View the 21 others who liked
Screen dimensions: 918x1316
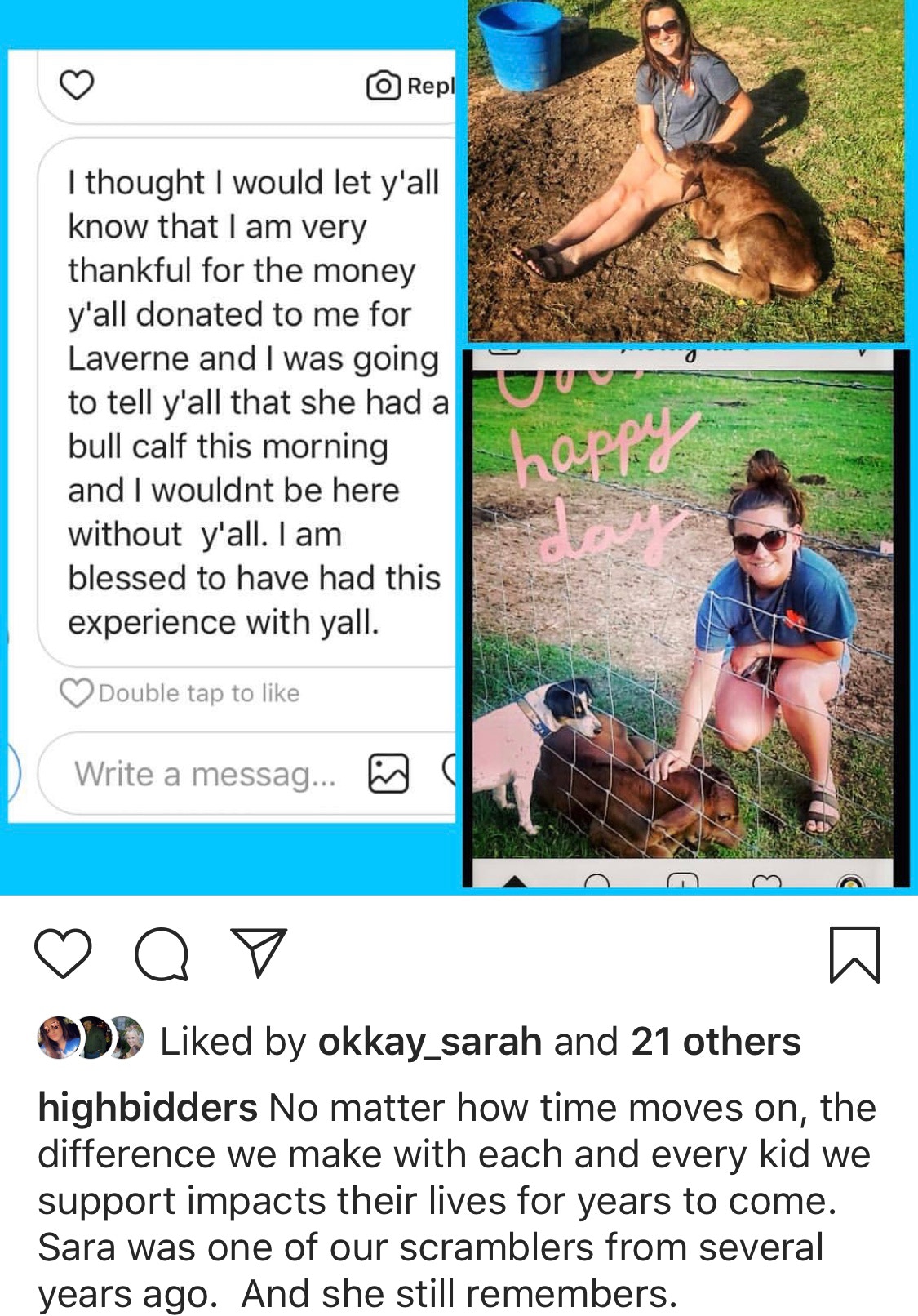(716, 1042)
